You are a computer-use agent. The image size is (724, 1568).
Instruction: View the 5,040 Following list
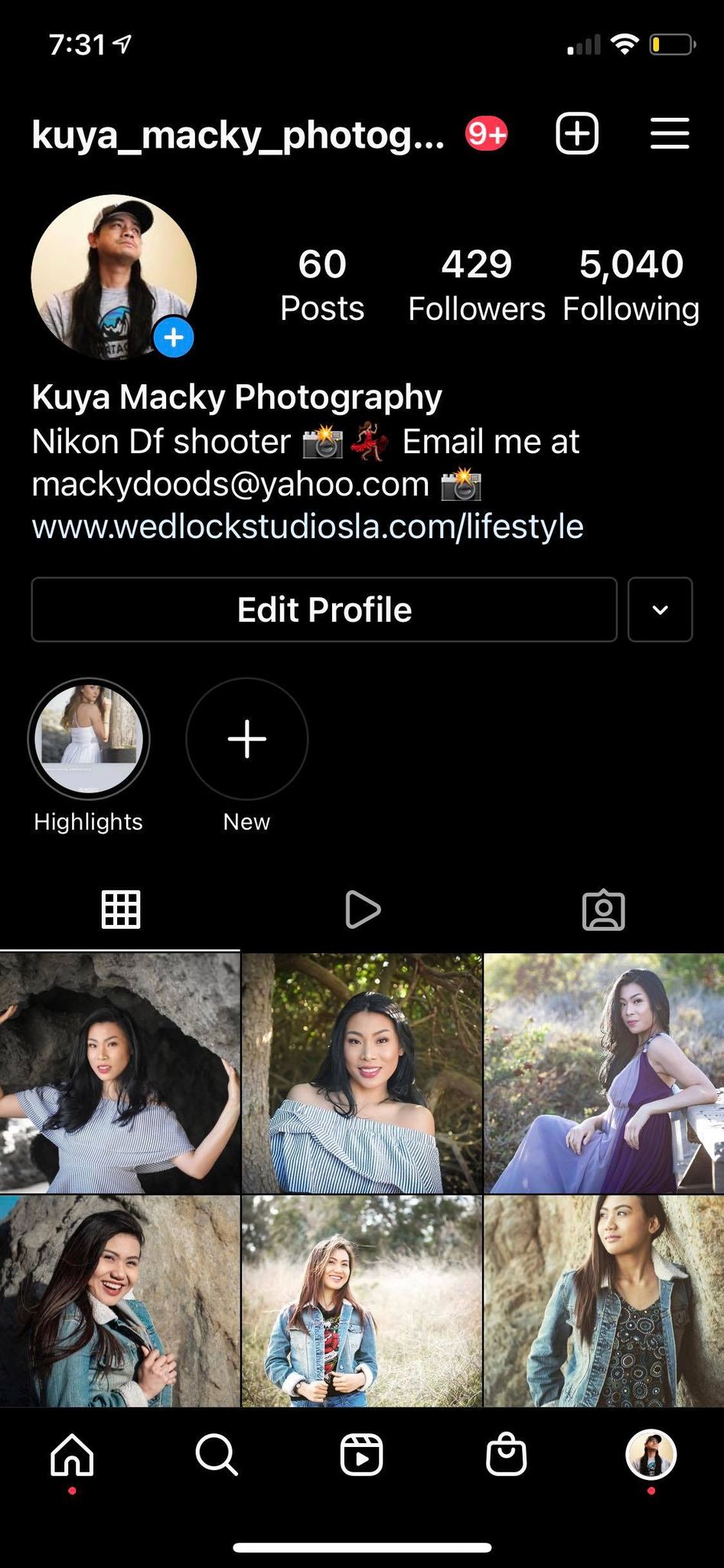pos(631,285)
